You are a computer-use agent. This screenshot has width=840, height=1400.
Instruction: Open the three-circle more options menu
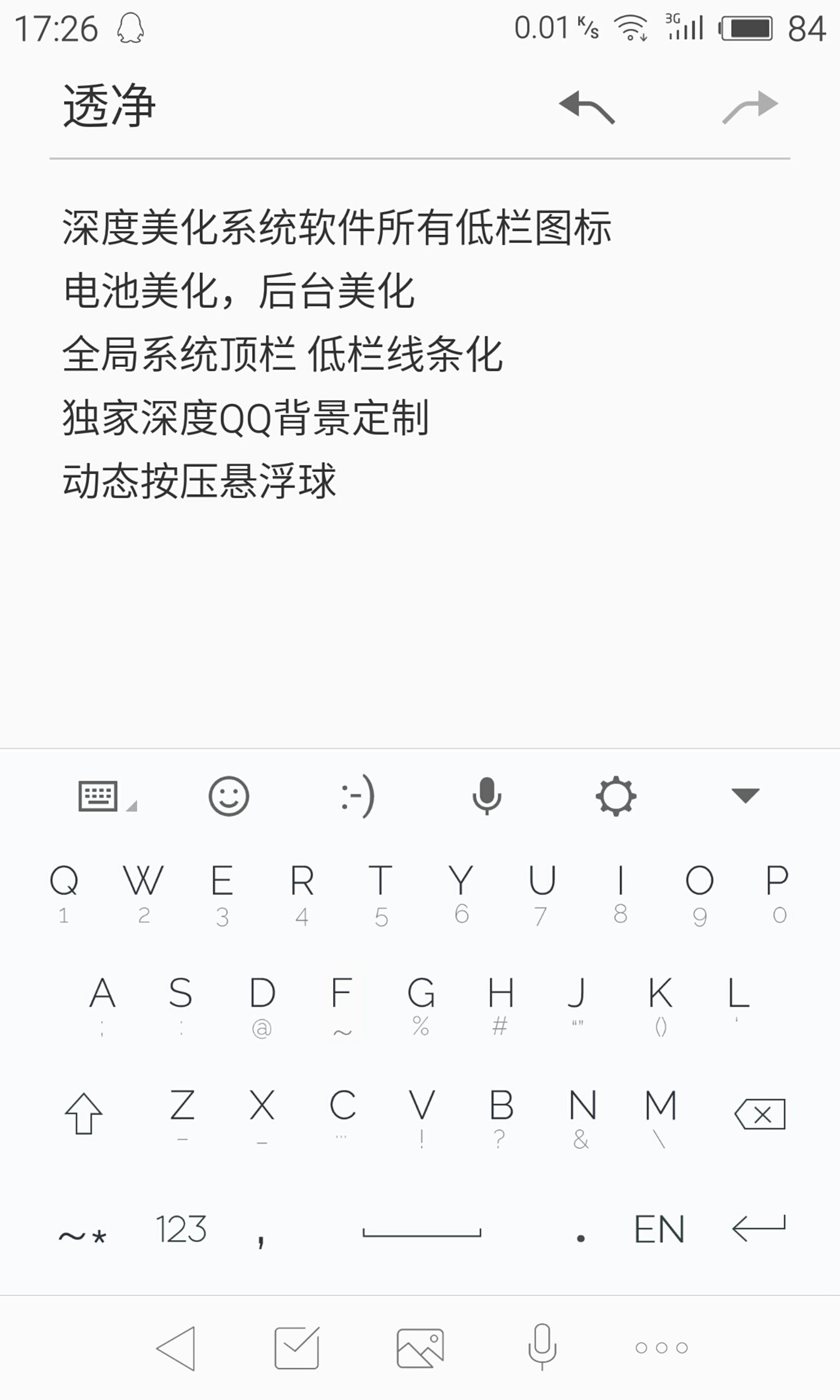tap(661, 1347)
